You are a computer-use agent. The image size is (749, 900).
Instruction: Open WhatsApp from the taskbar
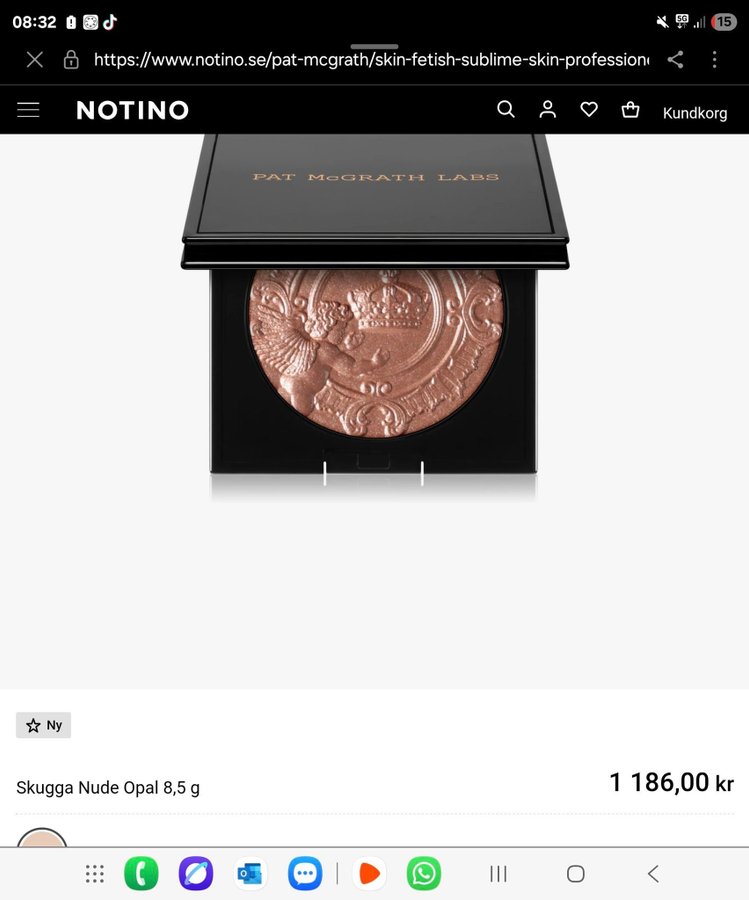click(x=424, y=874)
